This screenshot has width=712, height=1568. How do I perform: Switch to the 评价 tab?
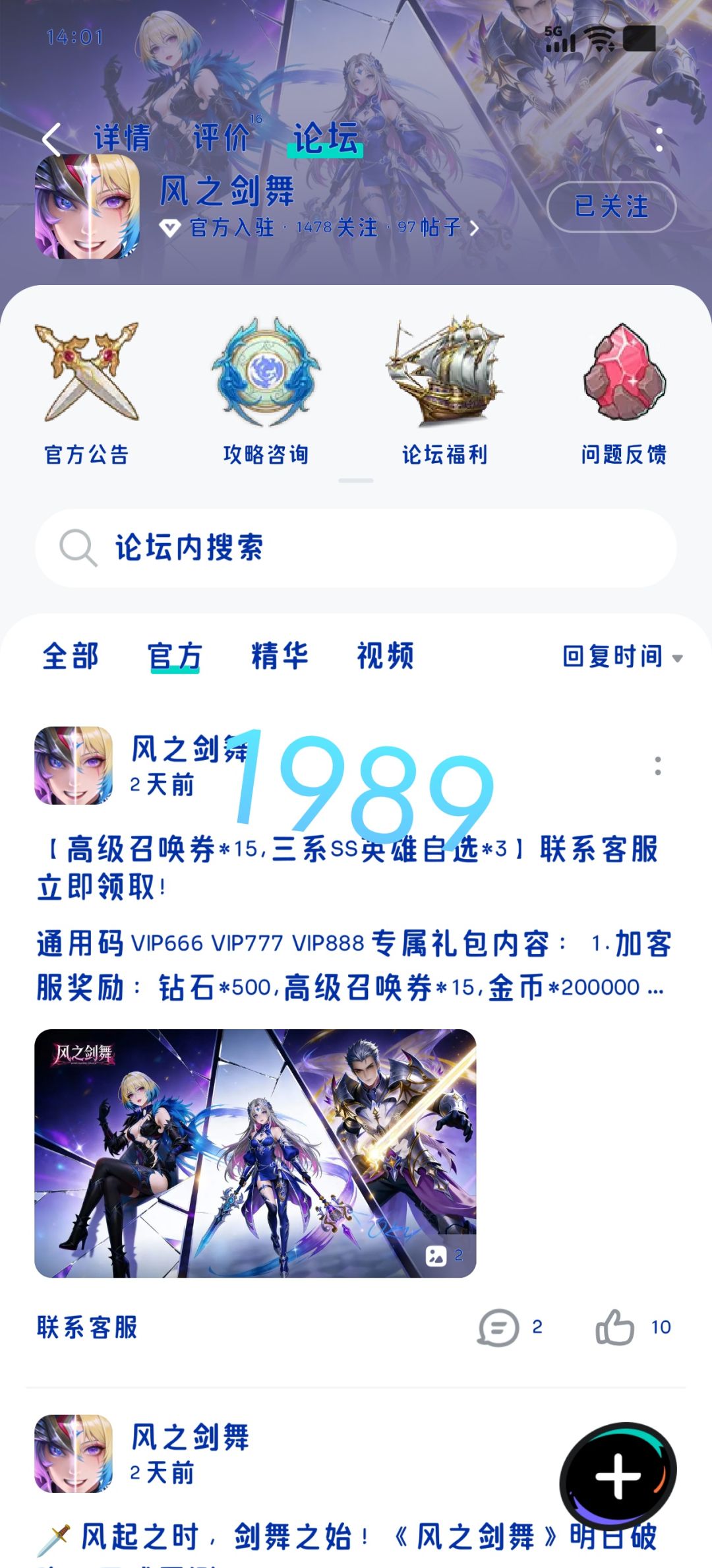coord(222,138)
